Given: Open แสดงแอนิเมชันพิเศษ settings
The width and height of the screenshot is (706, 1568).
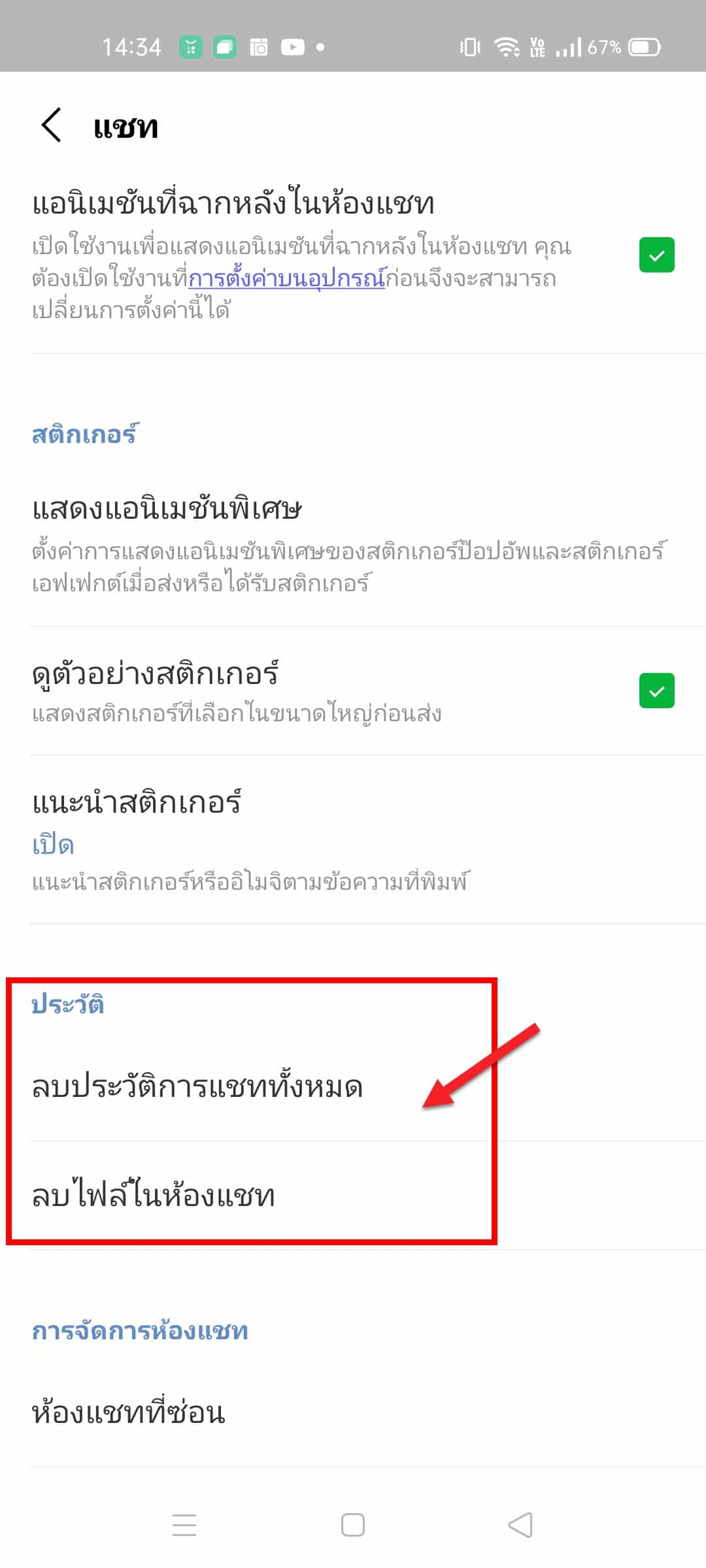Looking at the screenshot, I should click(x=353, y=544).
